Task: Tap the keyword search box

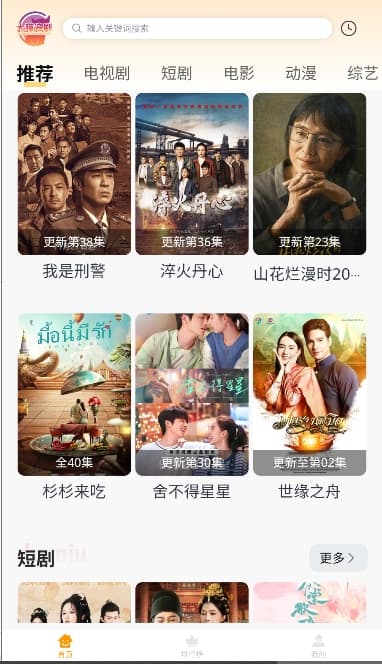Action: (x=197, y=28)
